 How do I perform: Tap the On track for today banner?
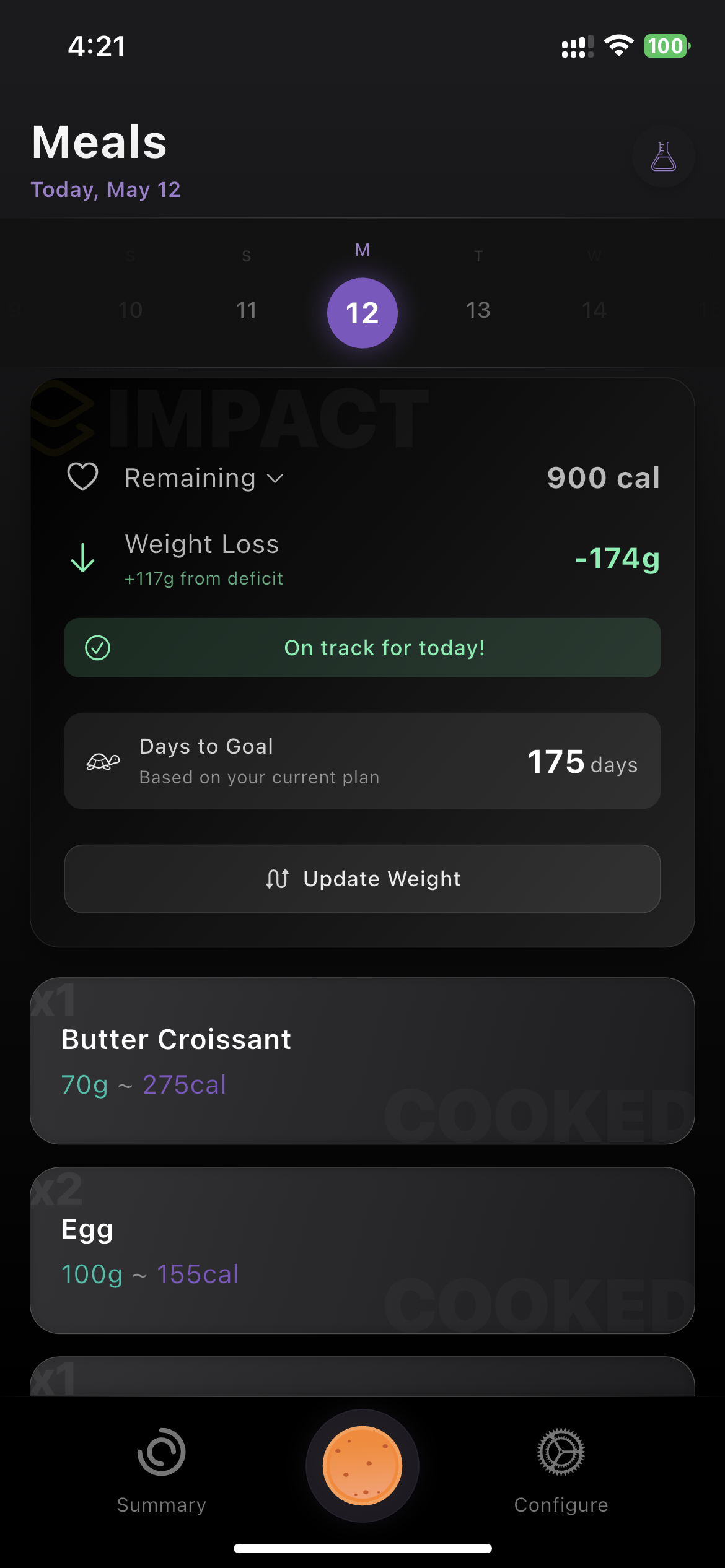(x=362, y=648)
